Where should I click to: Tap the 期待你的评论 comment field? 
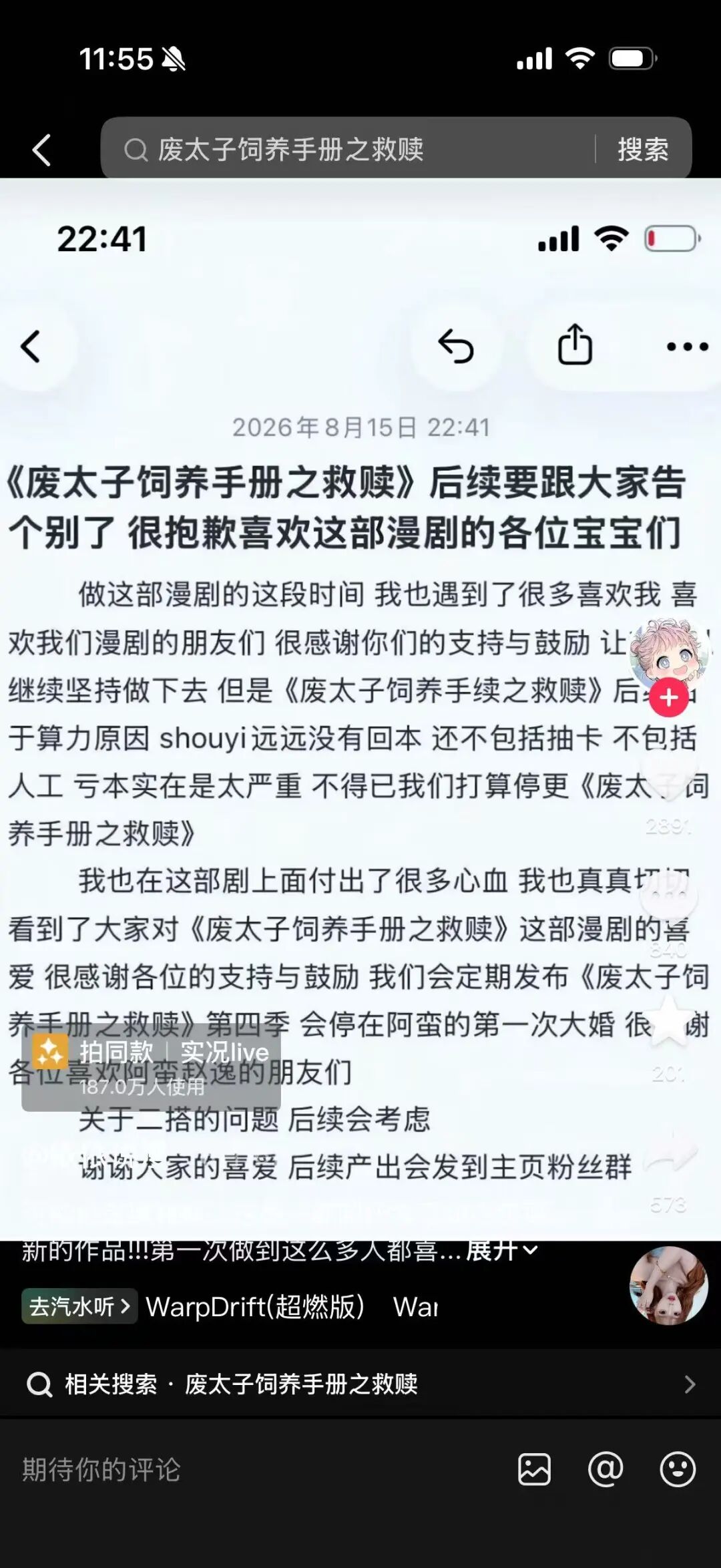click(x=254, y=1469)
